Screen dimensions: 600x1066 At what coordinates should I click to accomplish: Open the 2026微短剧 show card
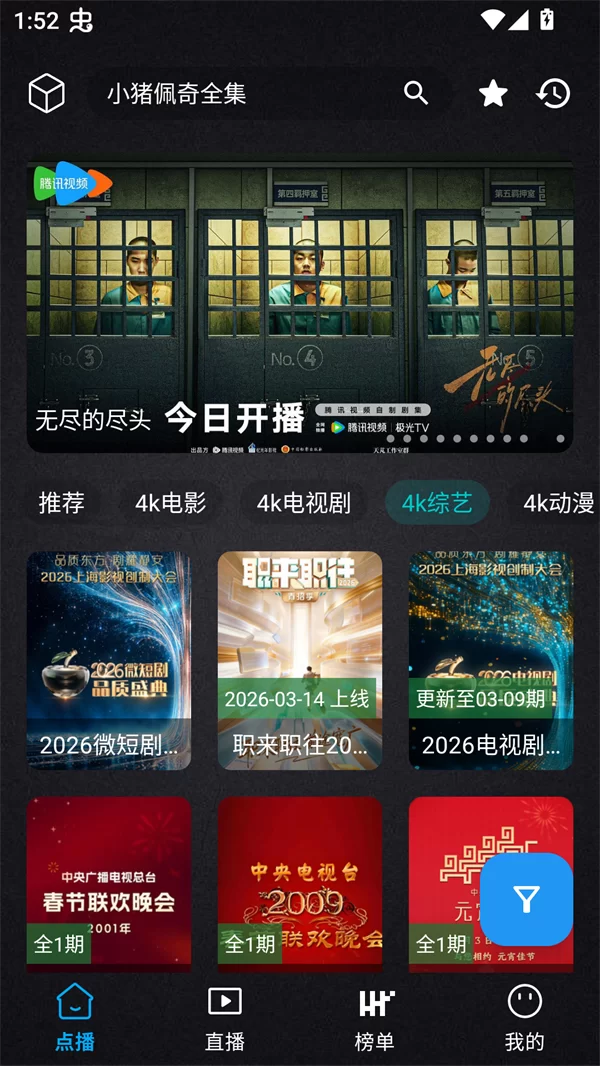point(109,661)
